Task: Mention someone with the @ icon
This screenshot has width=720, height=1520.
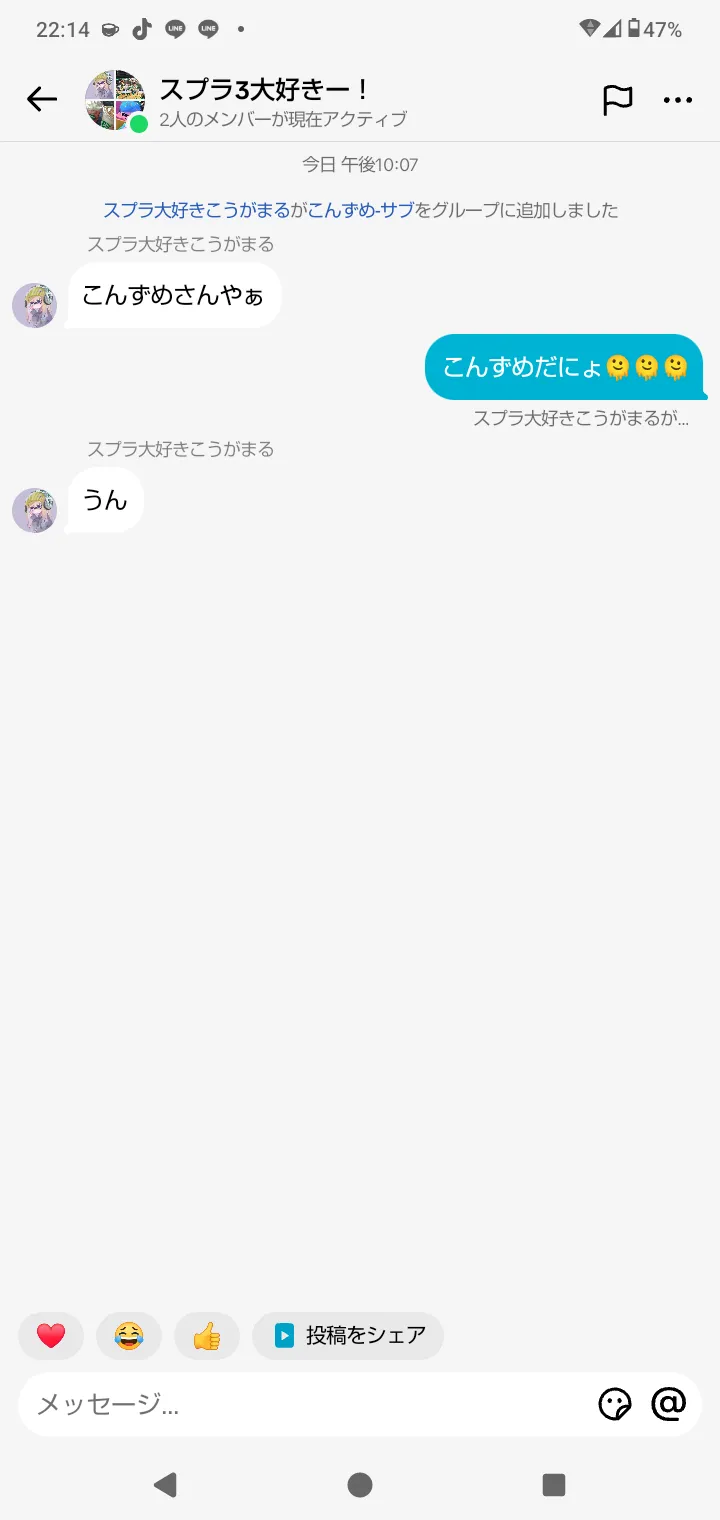Action: pos(668,1404)
